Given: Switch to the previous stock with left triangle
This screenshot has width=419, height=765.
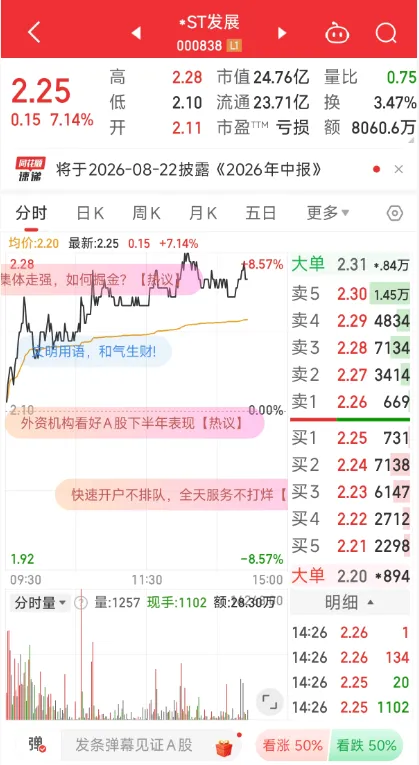Looking at the screenshot, I should 136,33.
